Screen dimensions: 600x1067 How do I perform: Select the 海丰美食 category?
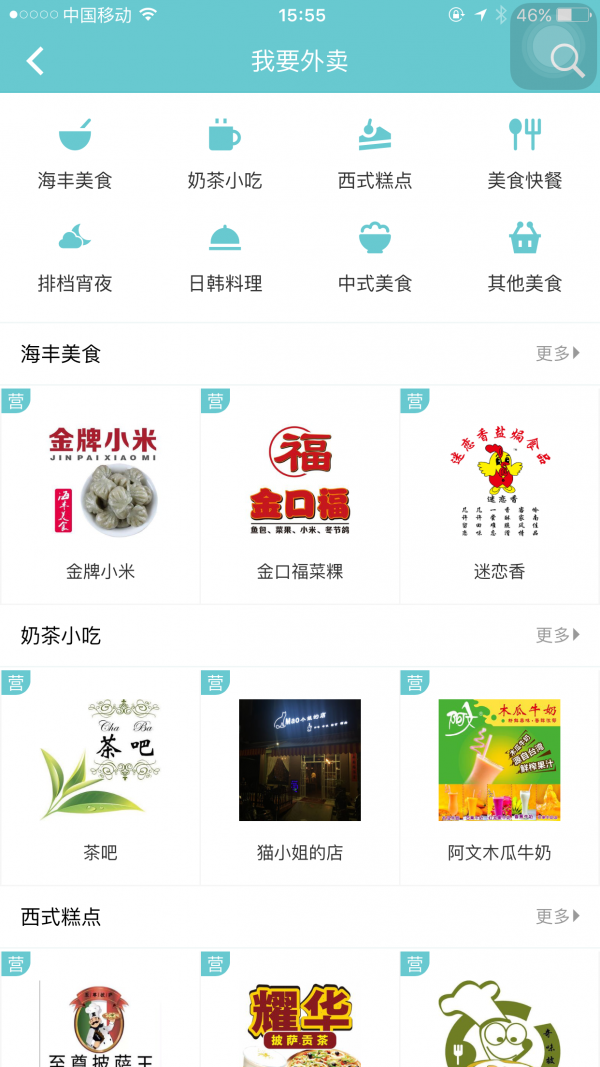[x=75, y=153]
